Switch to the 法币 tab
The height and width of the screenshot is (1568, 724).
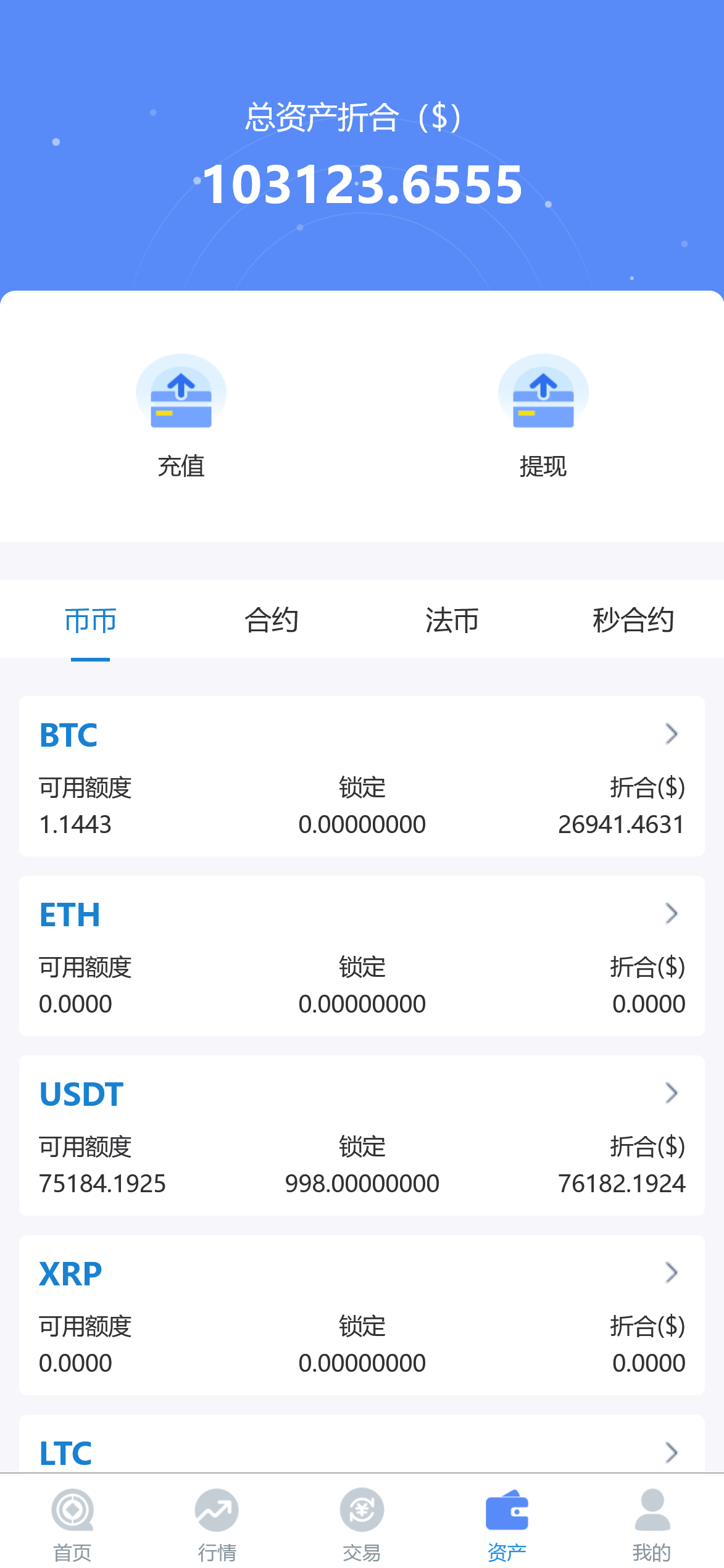452,620
